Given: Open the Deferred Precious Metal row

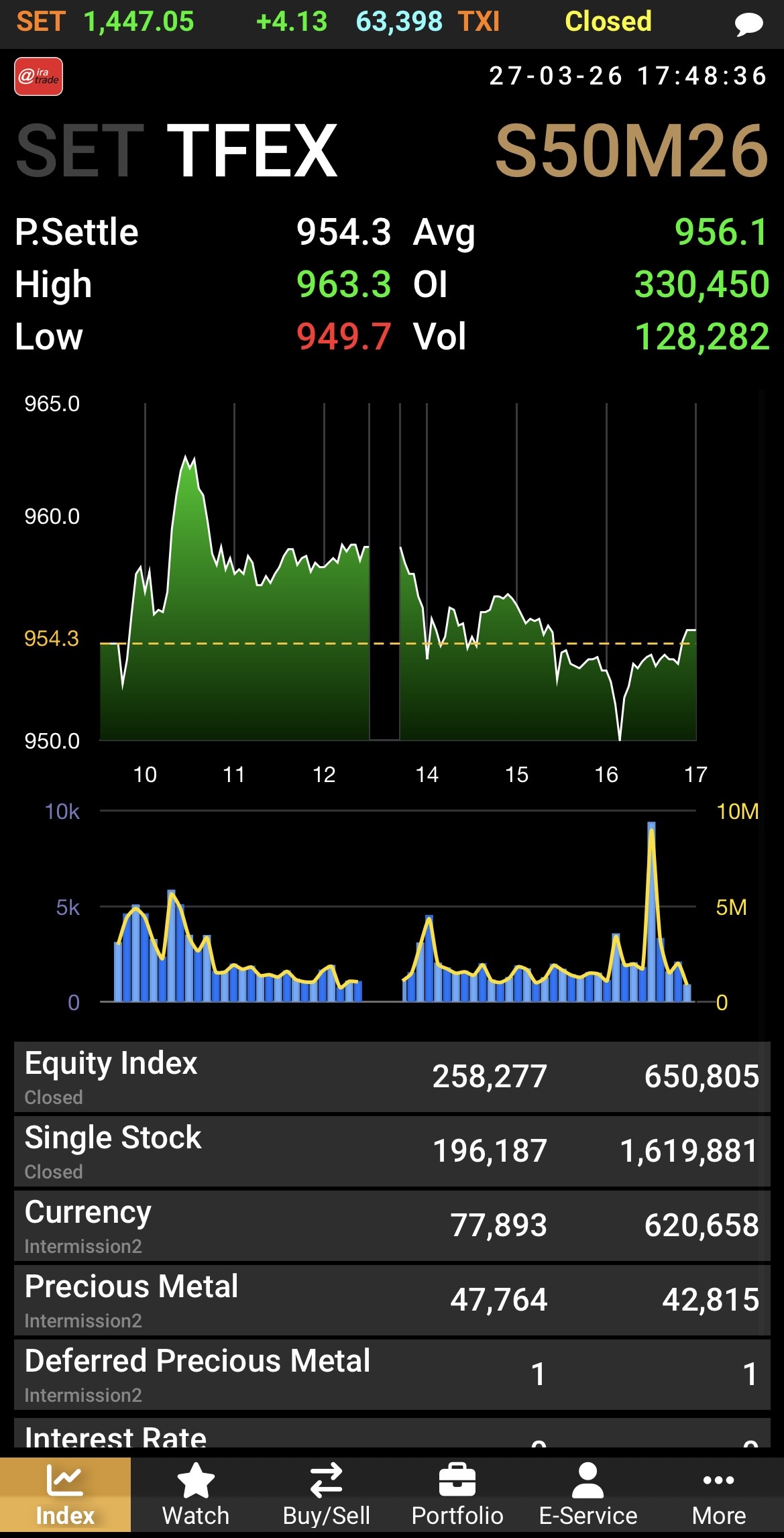Looking at the screenshot, I should pyautogui.click(x=392, y=1374).
